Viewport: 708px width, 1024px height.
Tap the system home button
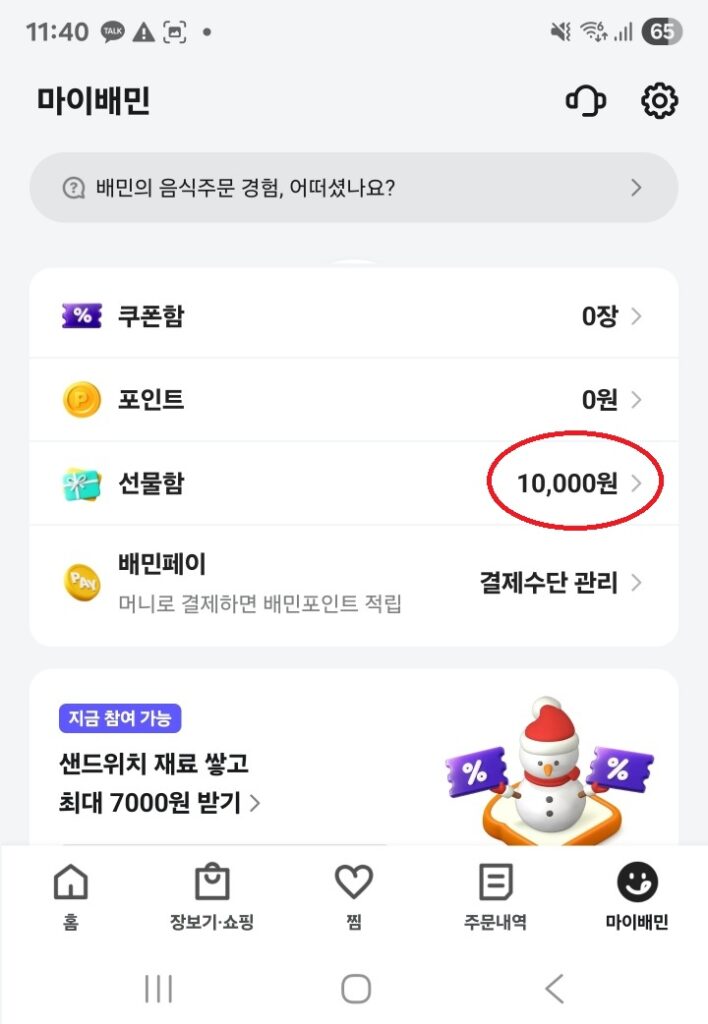(x=356, y=989)
